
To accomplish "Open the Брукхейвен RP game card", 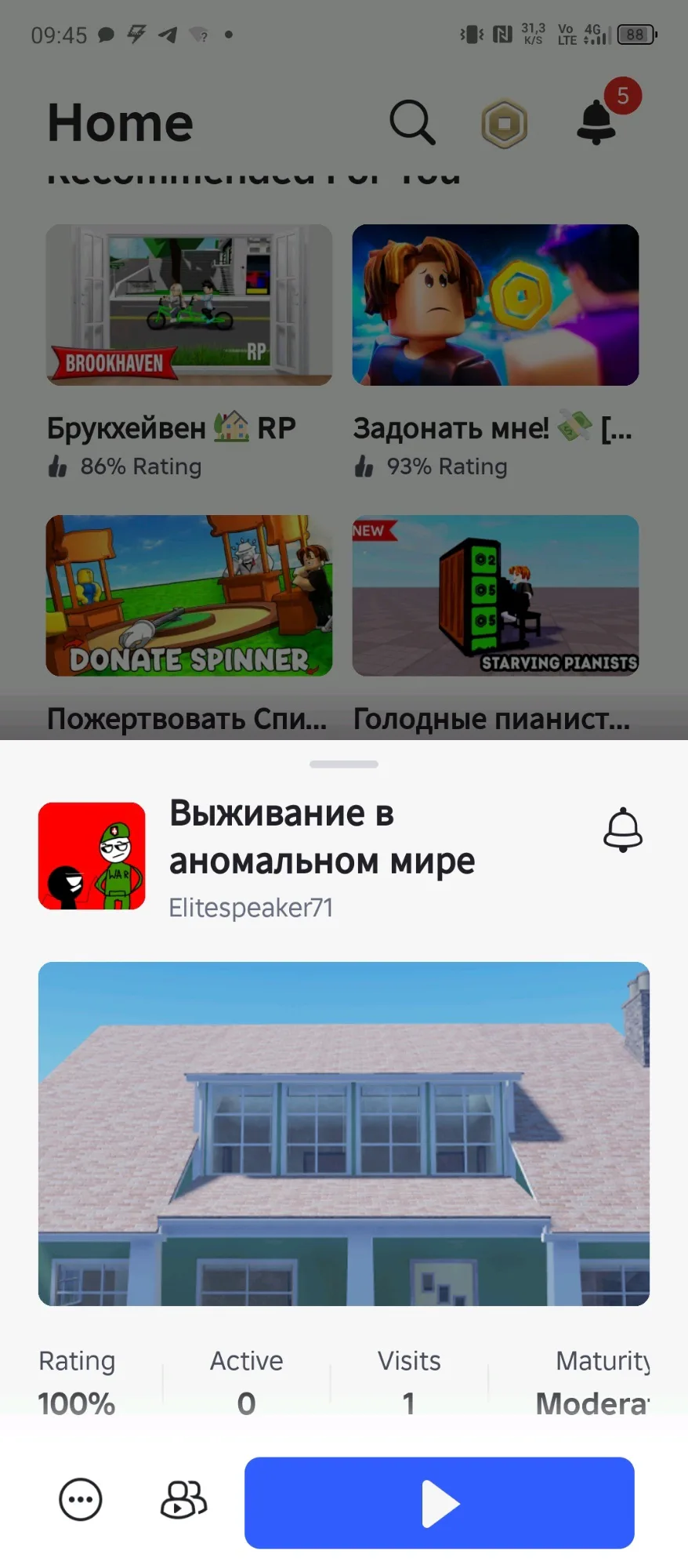I will (189, 305).
